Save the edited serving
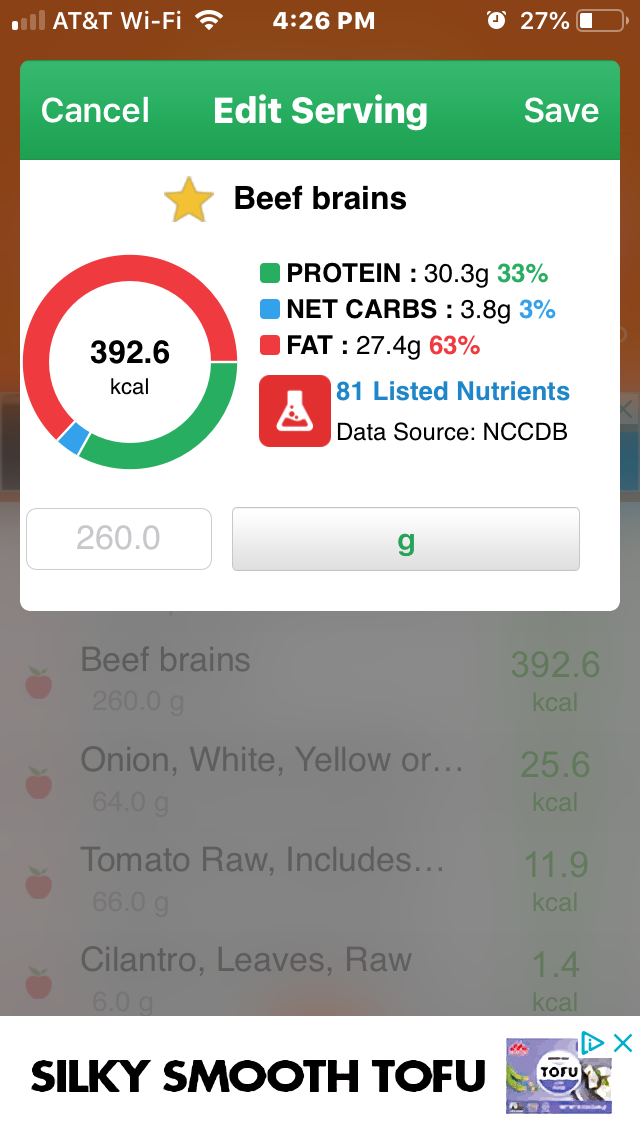The image size is (640, 1136). (x=561, y=111)
